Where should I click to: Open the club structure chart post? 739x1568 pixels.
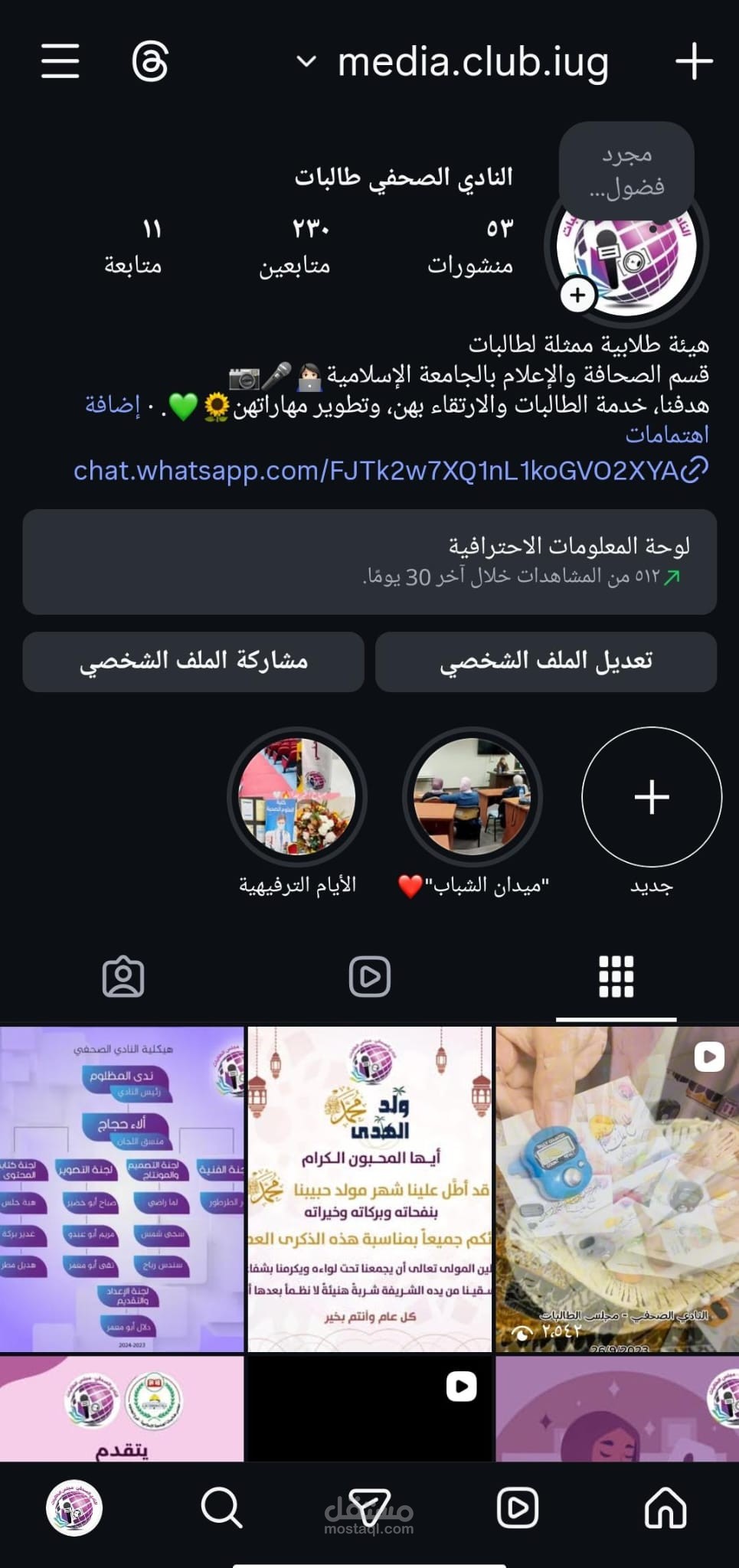click(122, 1189)
